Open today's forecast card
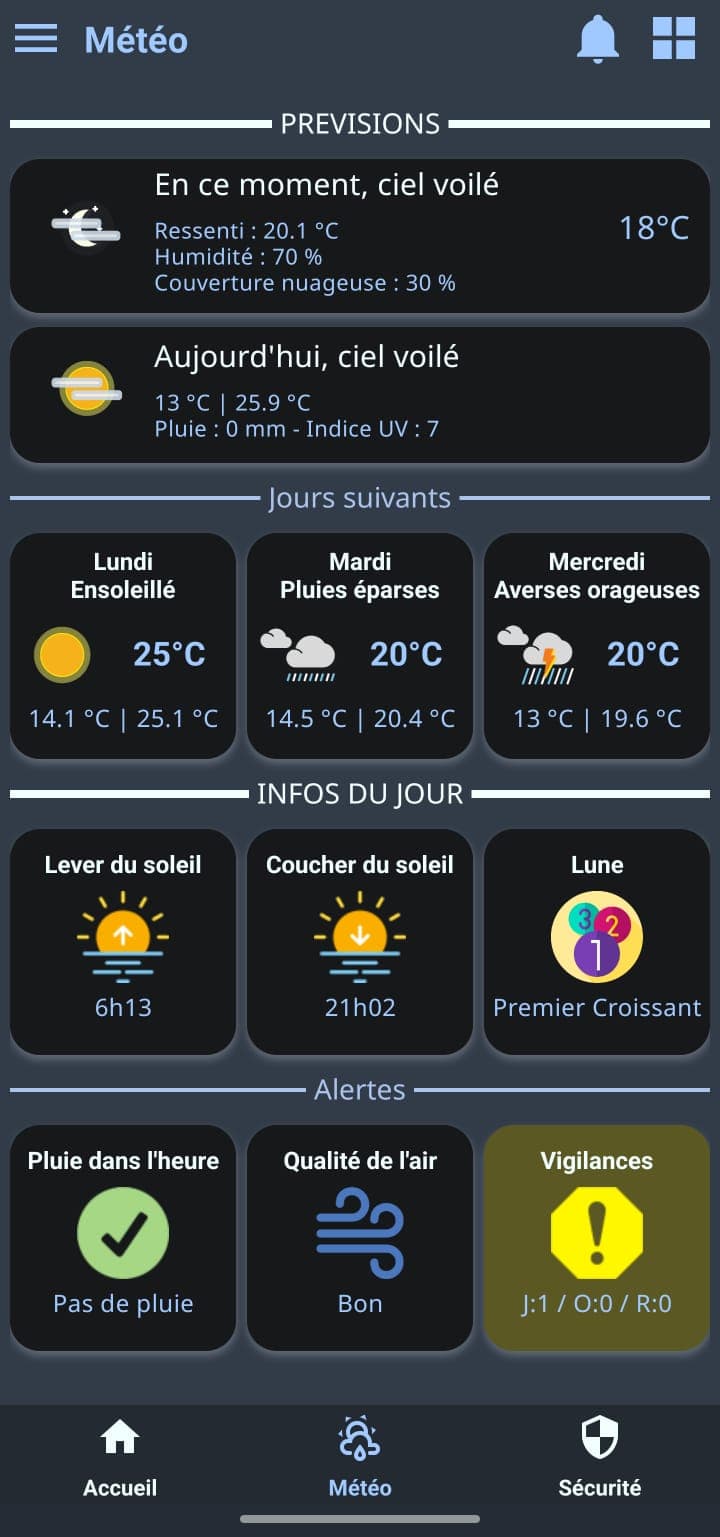720x1537 pixels. pos(360,395)
